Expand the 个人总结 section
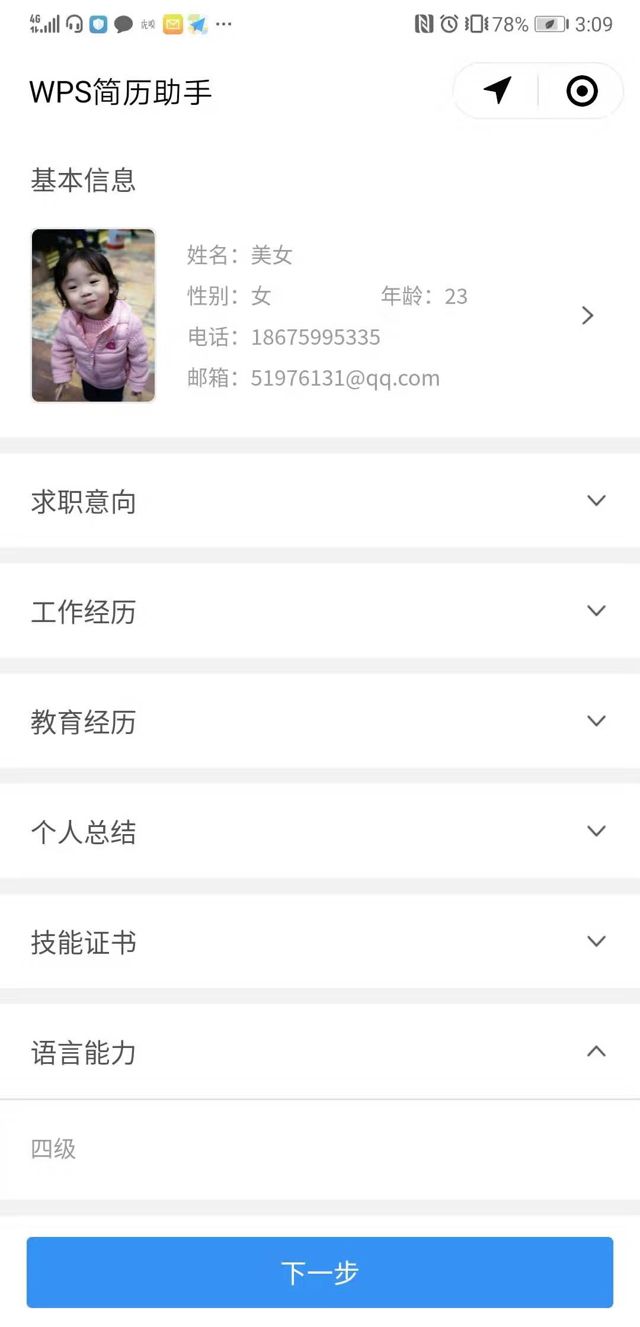Image resolution: width=640 pixels, height=1327 pixels. (596, 831)
